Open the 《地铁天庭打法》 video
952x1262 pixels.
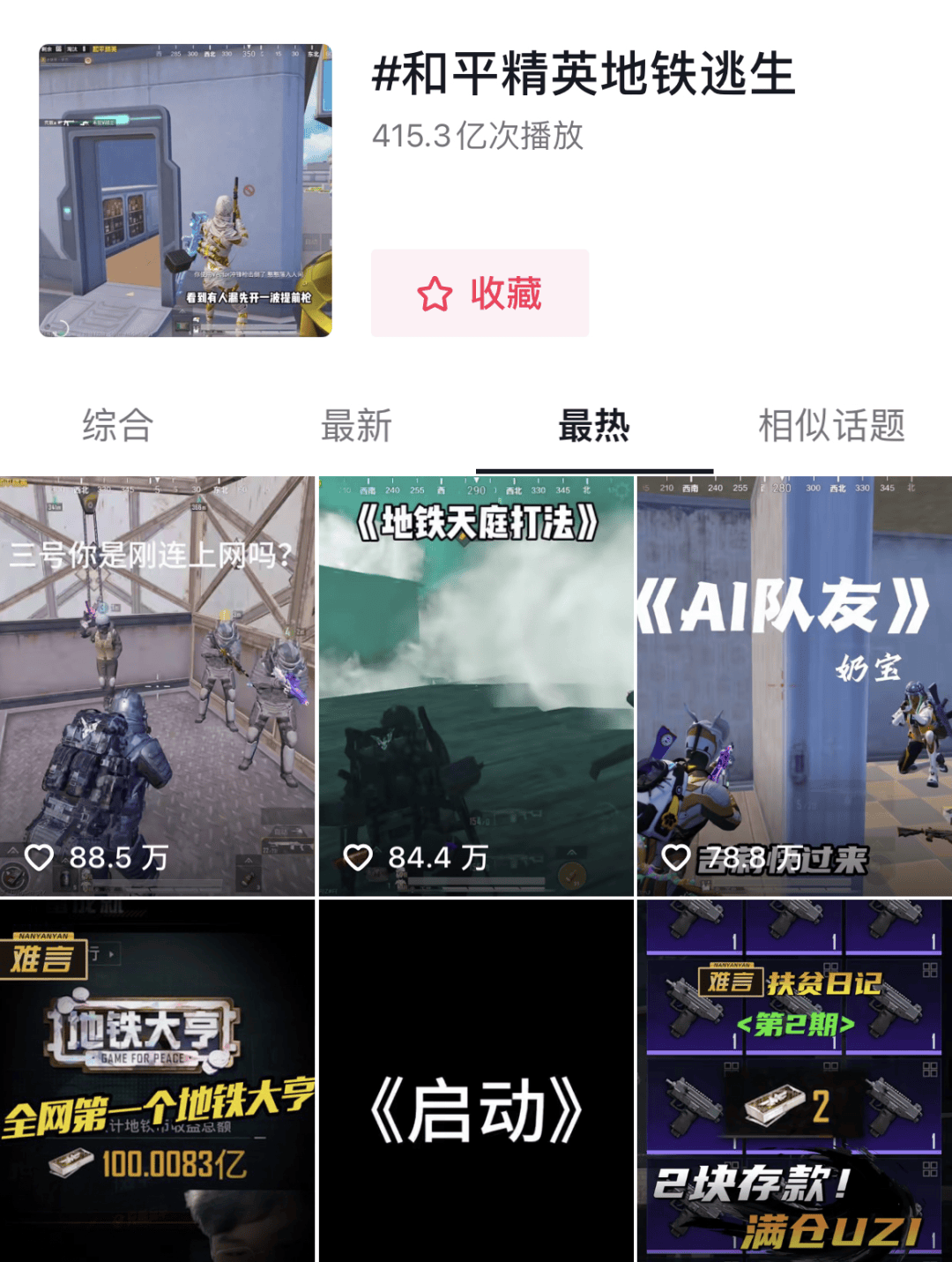(476, 686)
